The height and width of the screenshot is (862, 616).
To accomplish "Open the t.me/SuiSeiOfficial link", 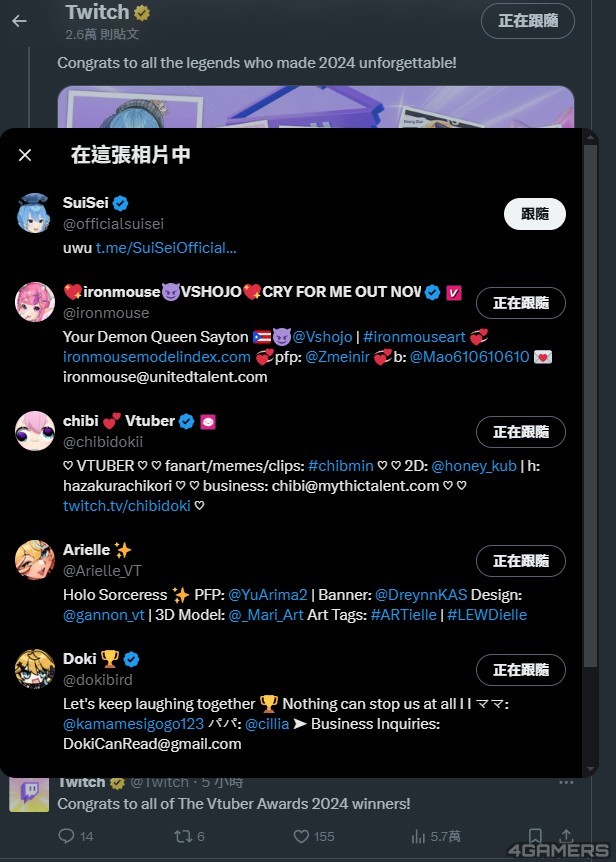I will [x=166, y=247].
